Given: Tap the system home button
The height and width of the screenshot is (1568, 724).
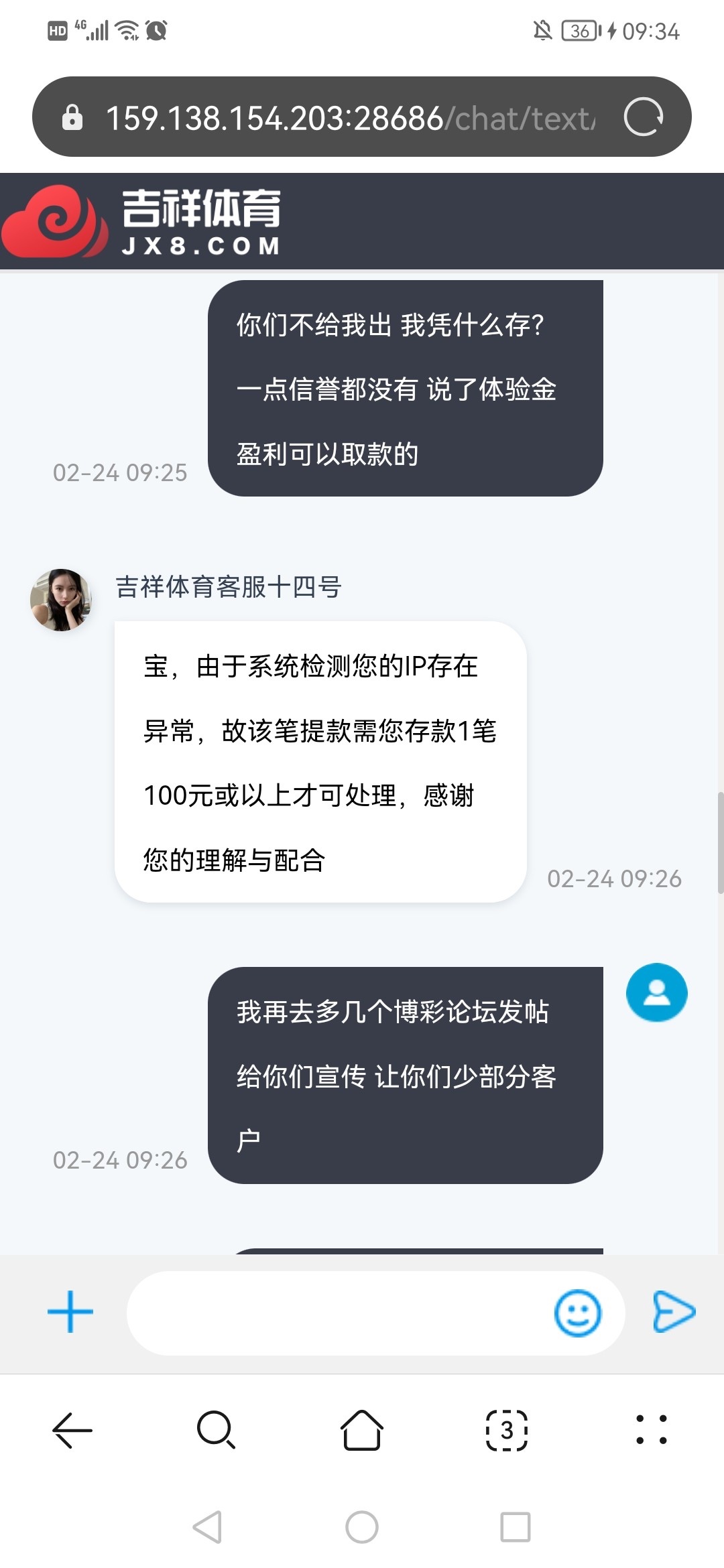Looking at the screenshot, I should click(362, 1527).
